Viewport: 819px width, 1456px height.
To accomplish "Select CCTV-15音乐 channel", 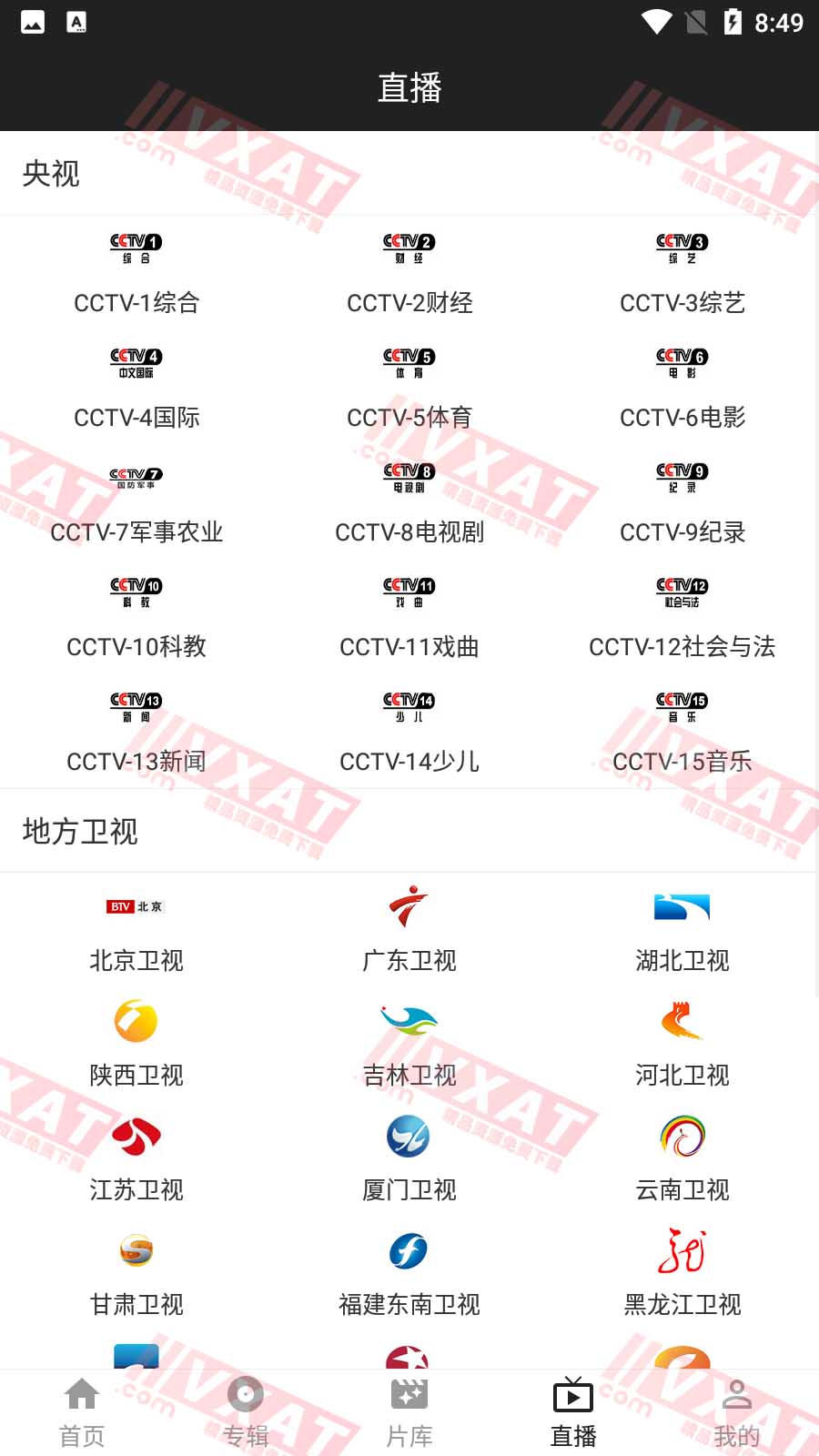I will click(x=682, y=732).
